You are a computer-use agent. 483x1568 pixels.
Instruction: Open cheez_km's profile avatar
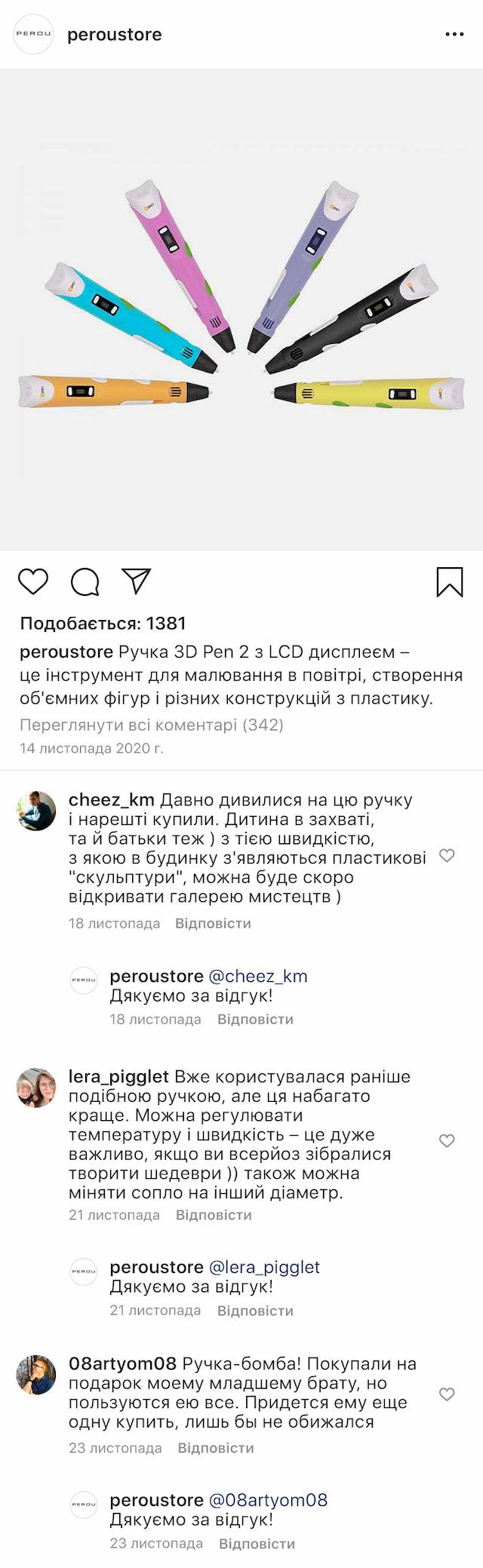click(x=36, y=811)
